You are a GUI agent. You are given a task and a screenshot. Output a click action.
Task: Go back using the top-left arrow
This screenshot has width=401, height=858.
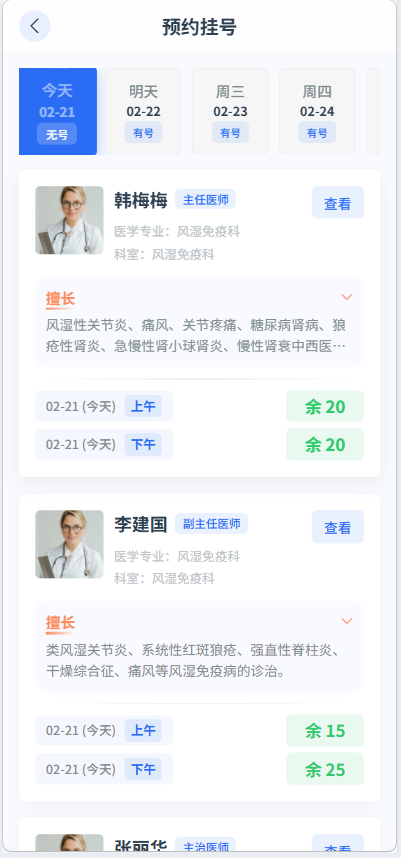point(35,26)
